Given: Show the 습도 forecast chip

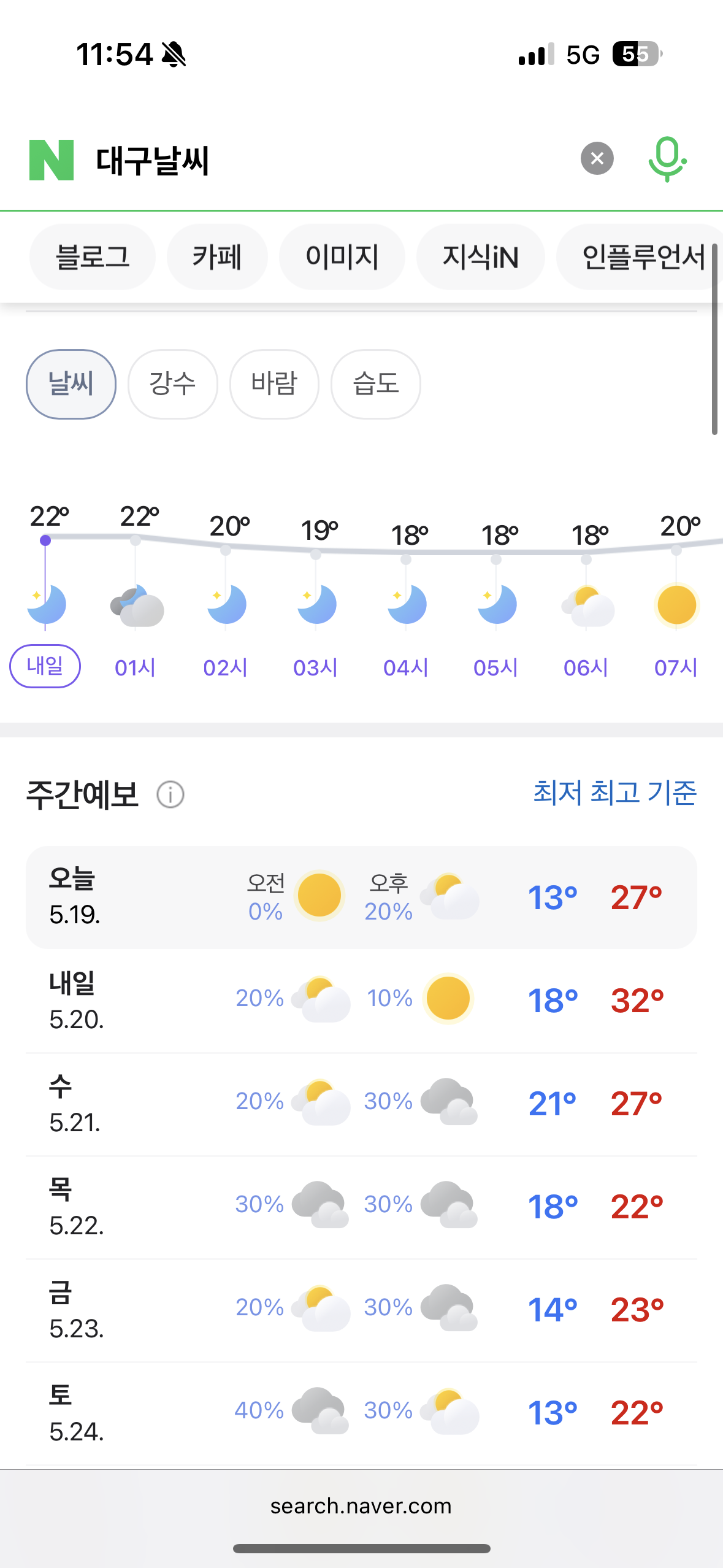Looking at the screenshot, I should [x=376, y=384].
